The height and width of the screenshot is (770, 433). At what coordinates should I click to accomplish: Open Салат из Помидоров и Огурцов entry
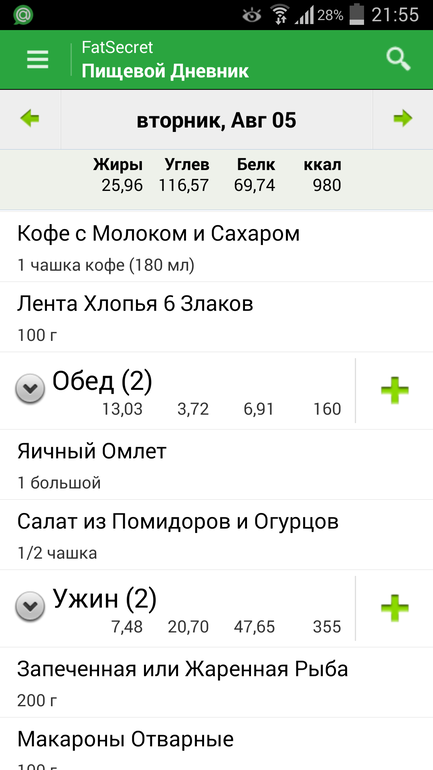[x=216, y=535]
